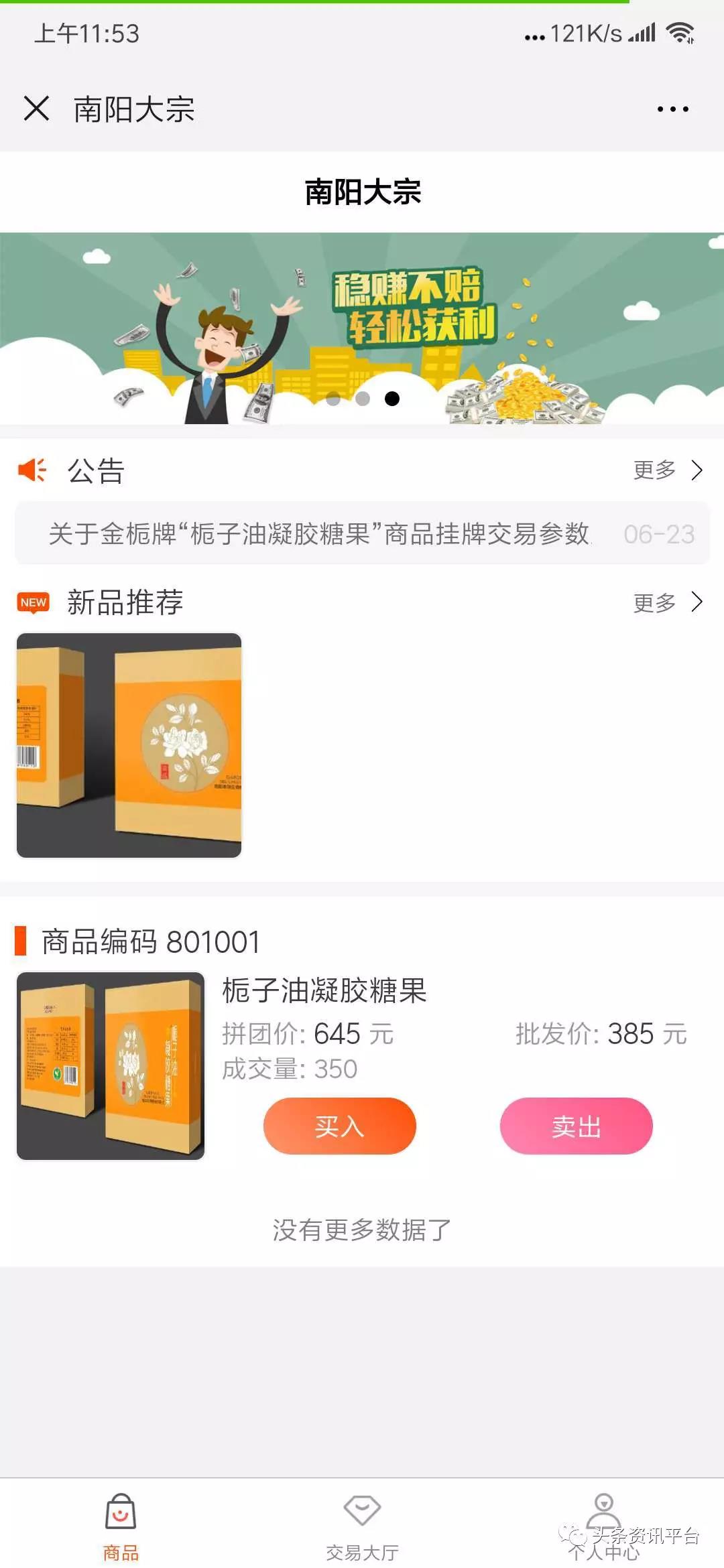Tap 买入 to buy 栀子油凝胶糖果
Image resolution: width=724 pixels, height=1568 pixels.
[x=339, y=1126]
